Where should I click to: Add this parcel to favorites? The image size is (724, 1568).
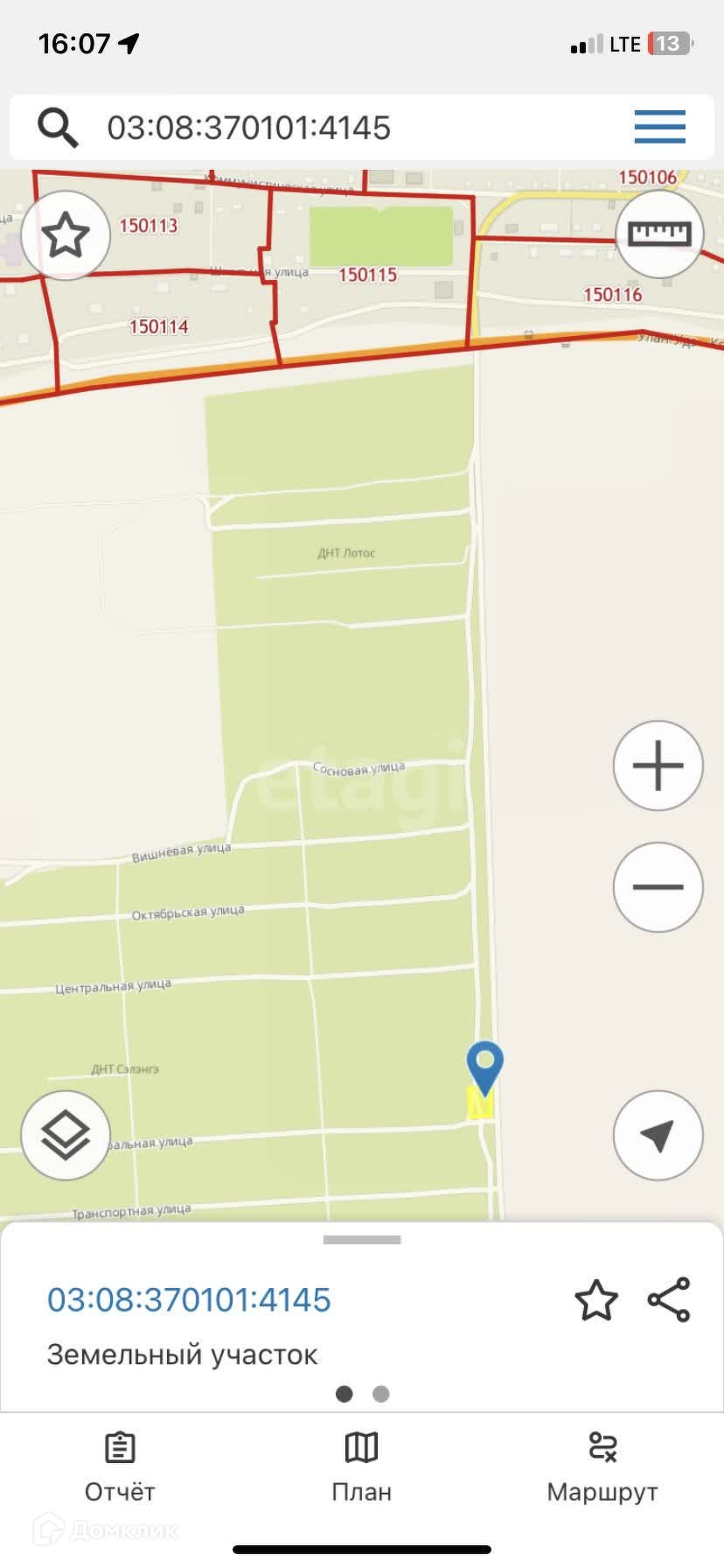(x=596, y=1299)
